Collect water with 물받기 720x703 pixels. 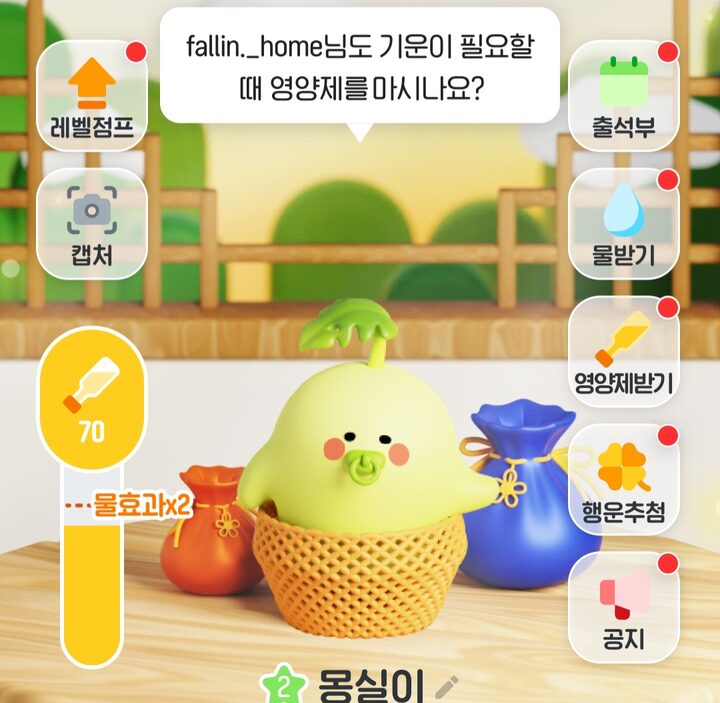point(623,223)
